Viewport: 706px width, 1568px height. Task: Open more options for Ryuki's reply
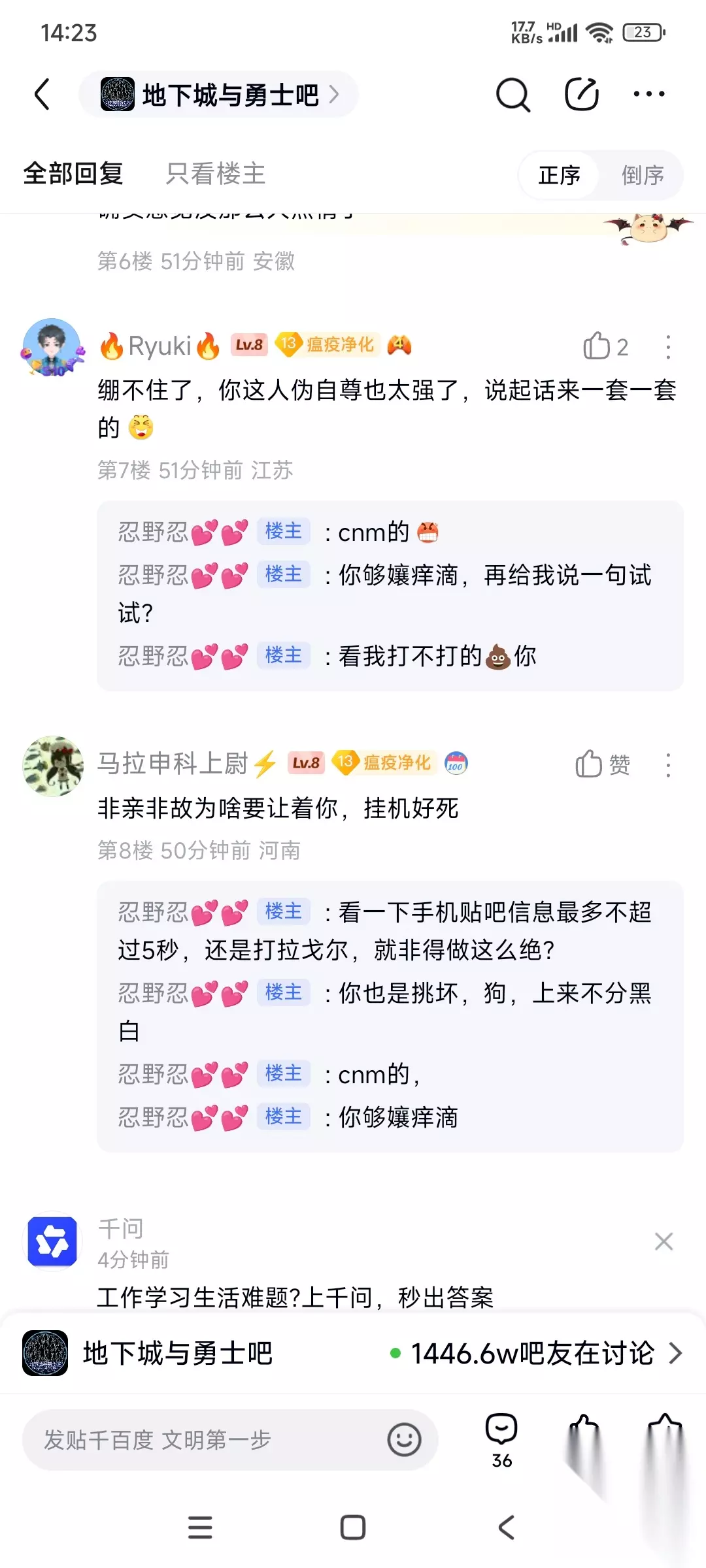point(668,347)
